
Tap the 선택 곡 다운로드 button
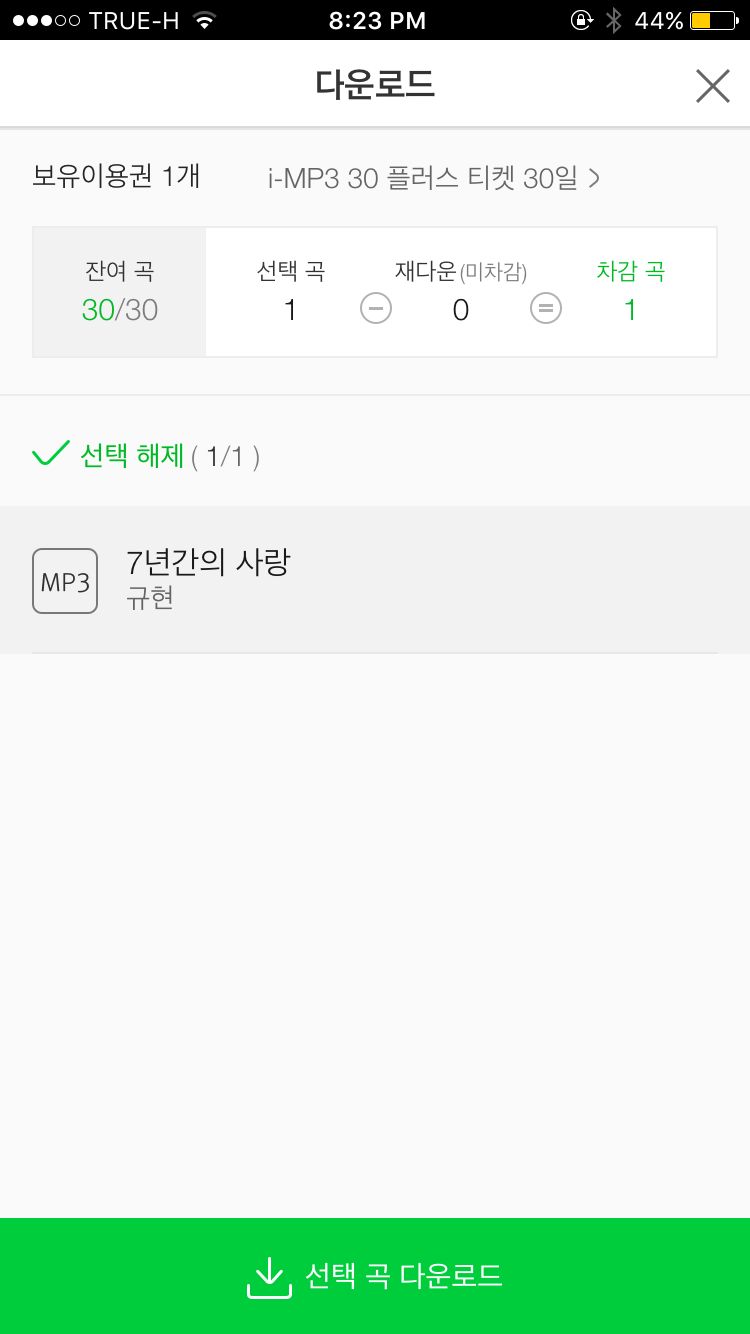(x=375, y=1276)
